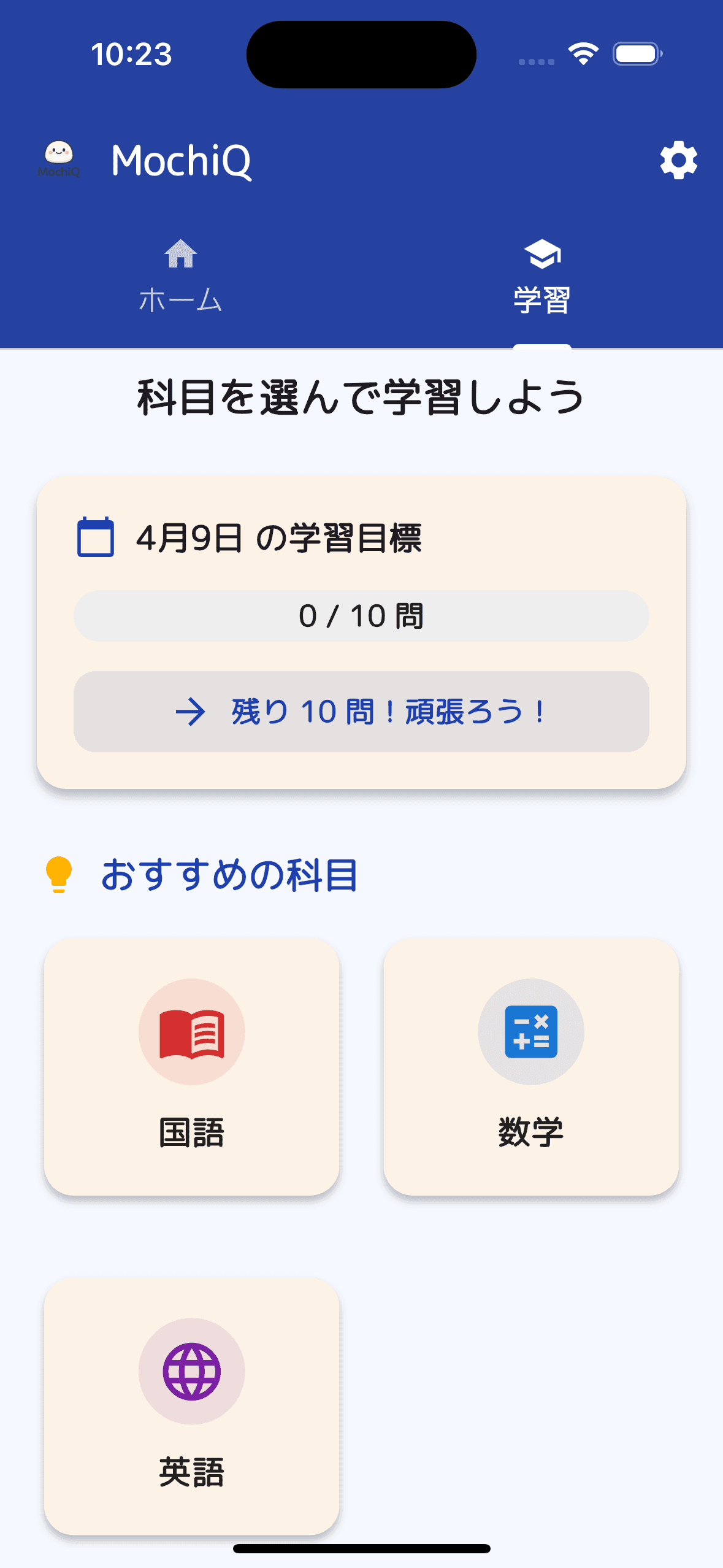Viewport: 723px width, 1568px height.
Task: Select the graduation cap 学習 icon
Action: [x=542, y=253]
